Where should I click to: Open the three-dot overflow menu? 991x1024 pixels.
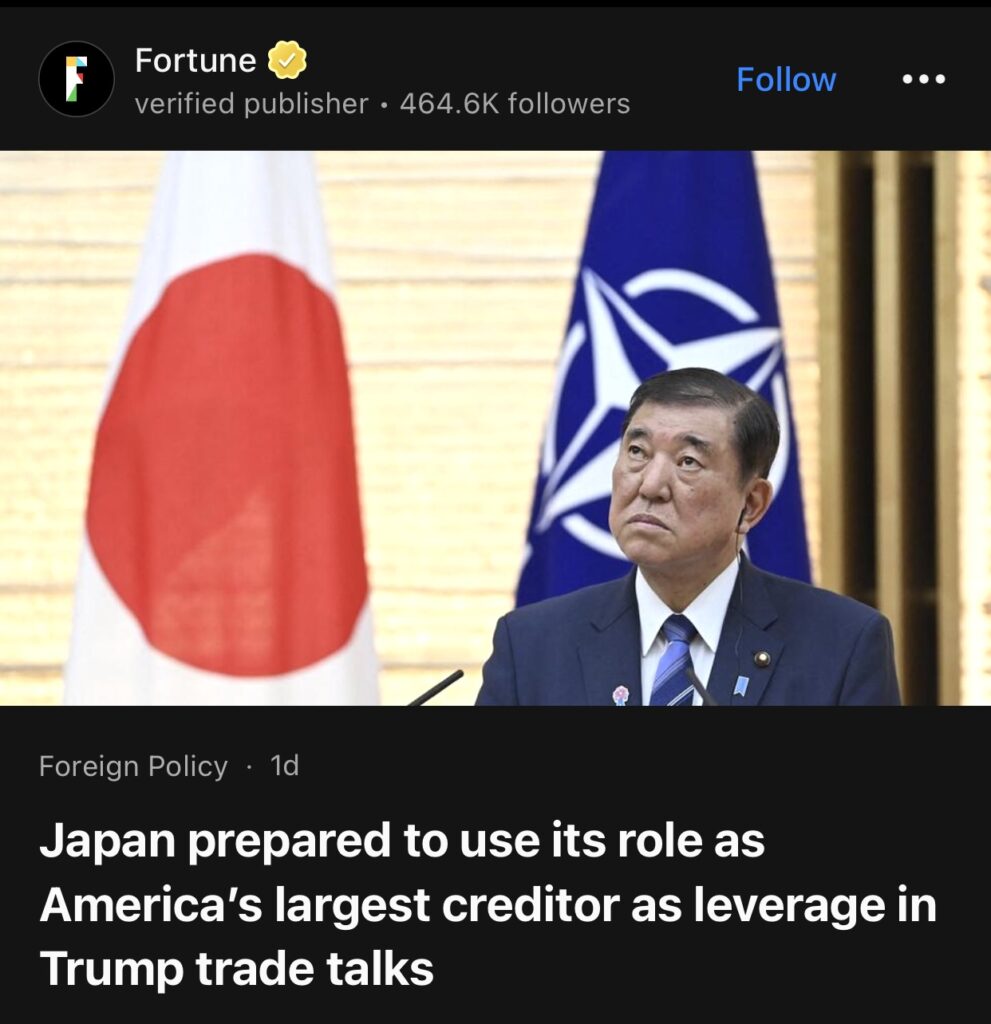[923, 80]
